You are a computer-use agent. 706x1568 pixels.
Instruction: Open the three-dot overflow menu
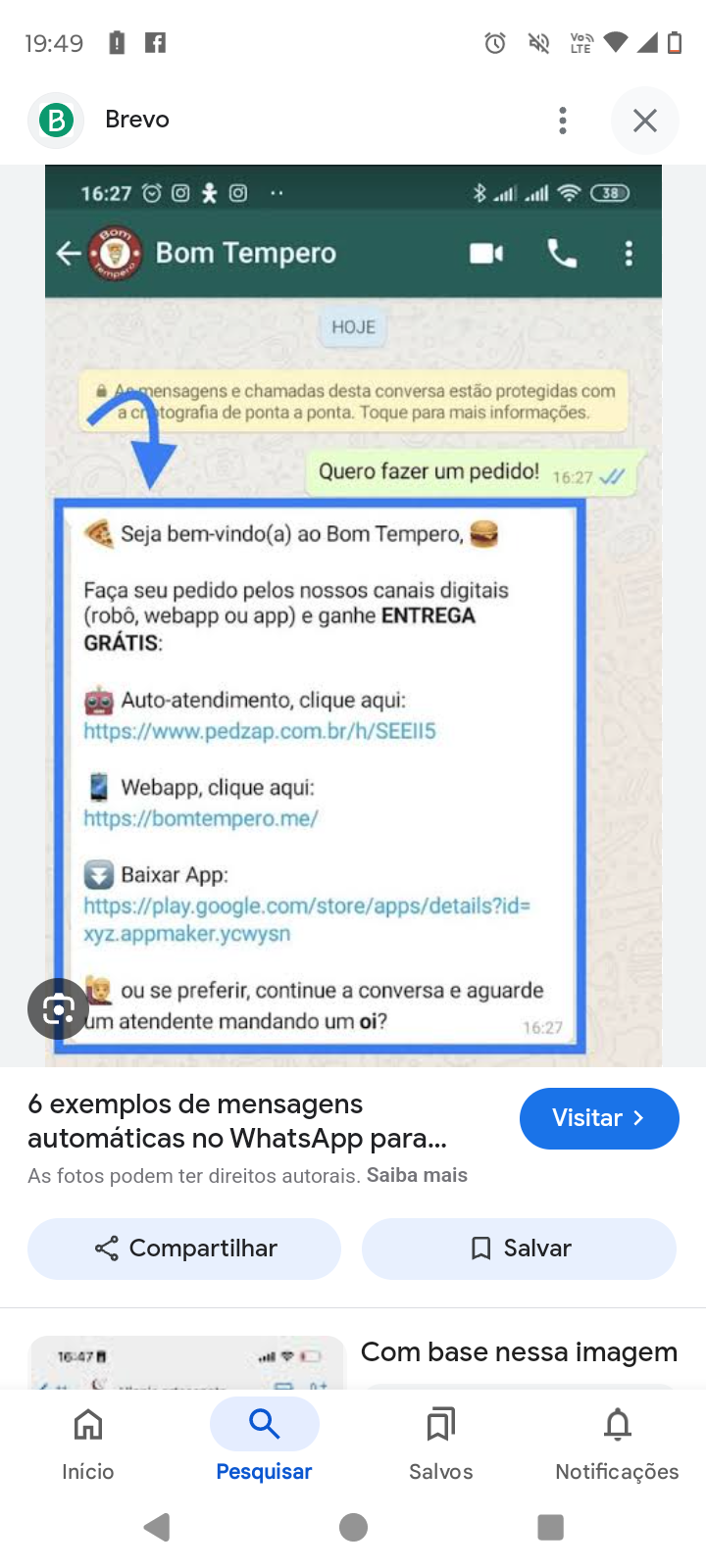pyautogui.click(x=562, y=121)
